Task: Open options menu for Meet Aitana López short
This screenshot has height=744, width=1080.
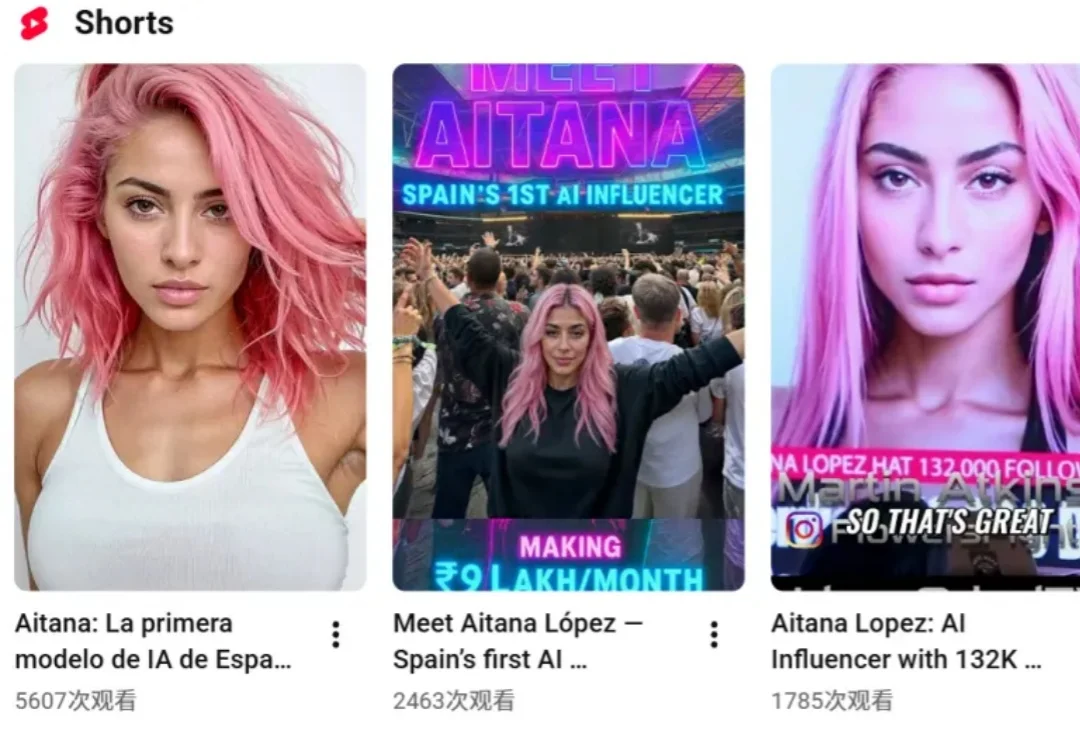Action: pos(714,634)
